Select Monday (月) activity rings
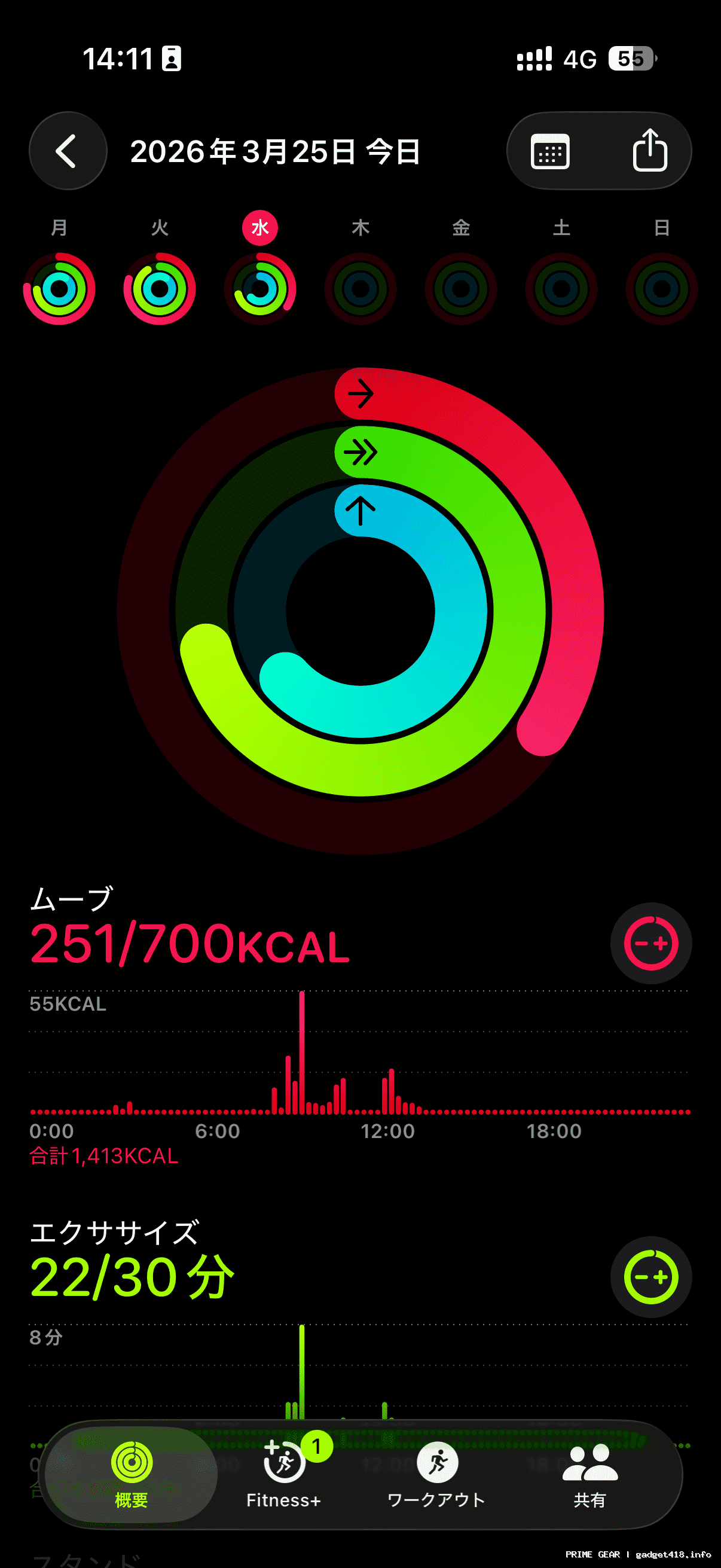 point(59,288)
